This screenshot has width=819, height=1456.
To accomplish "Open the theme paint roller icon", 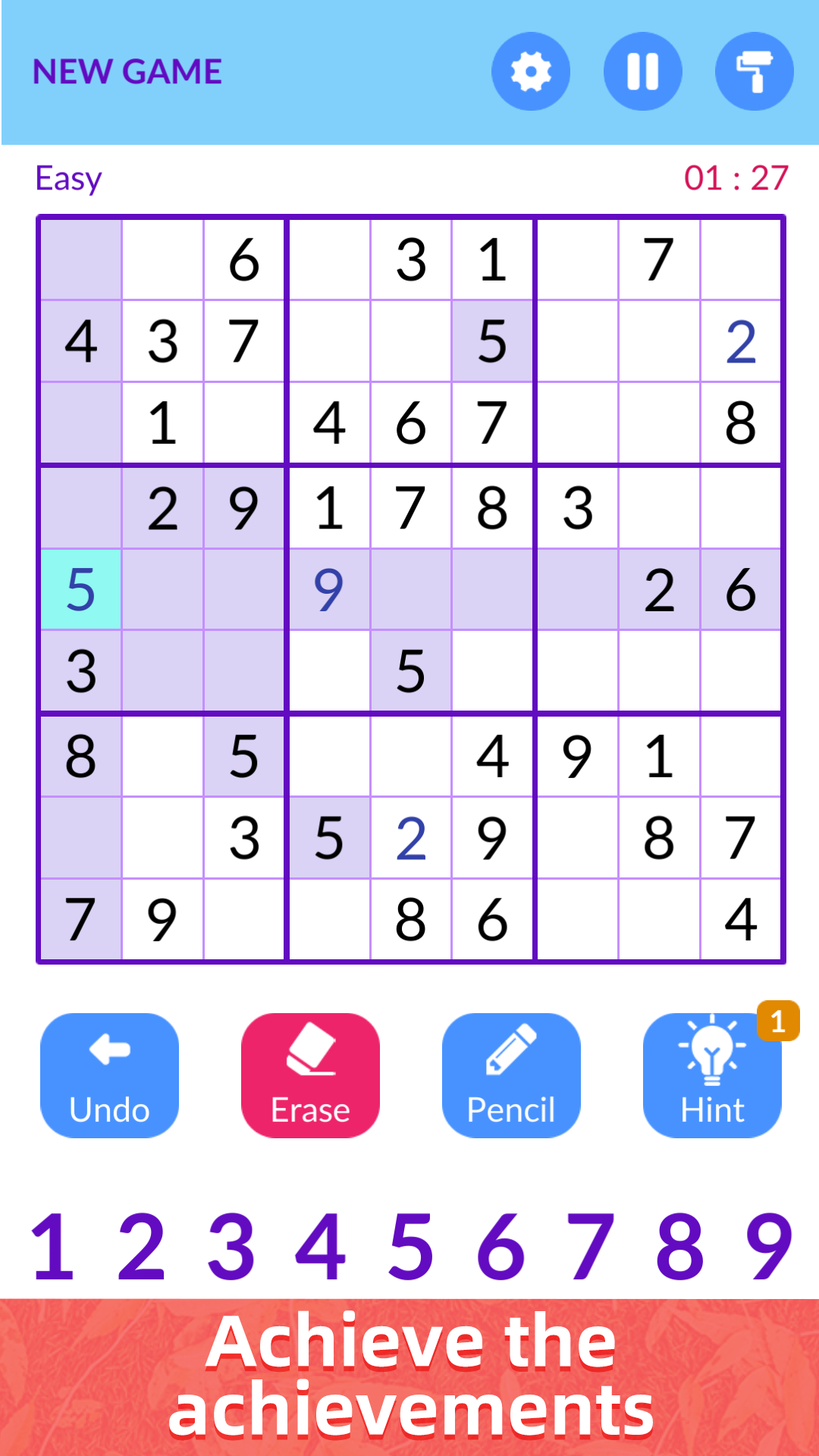I will 754,71.
